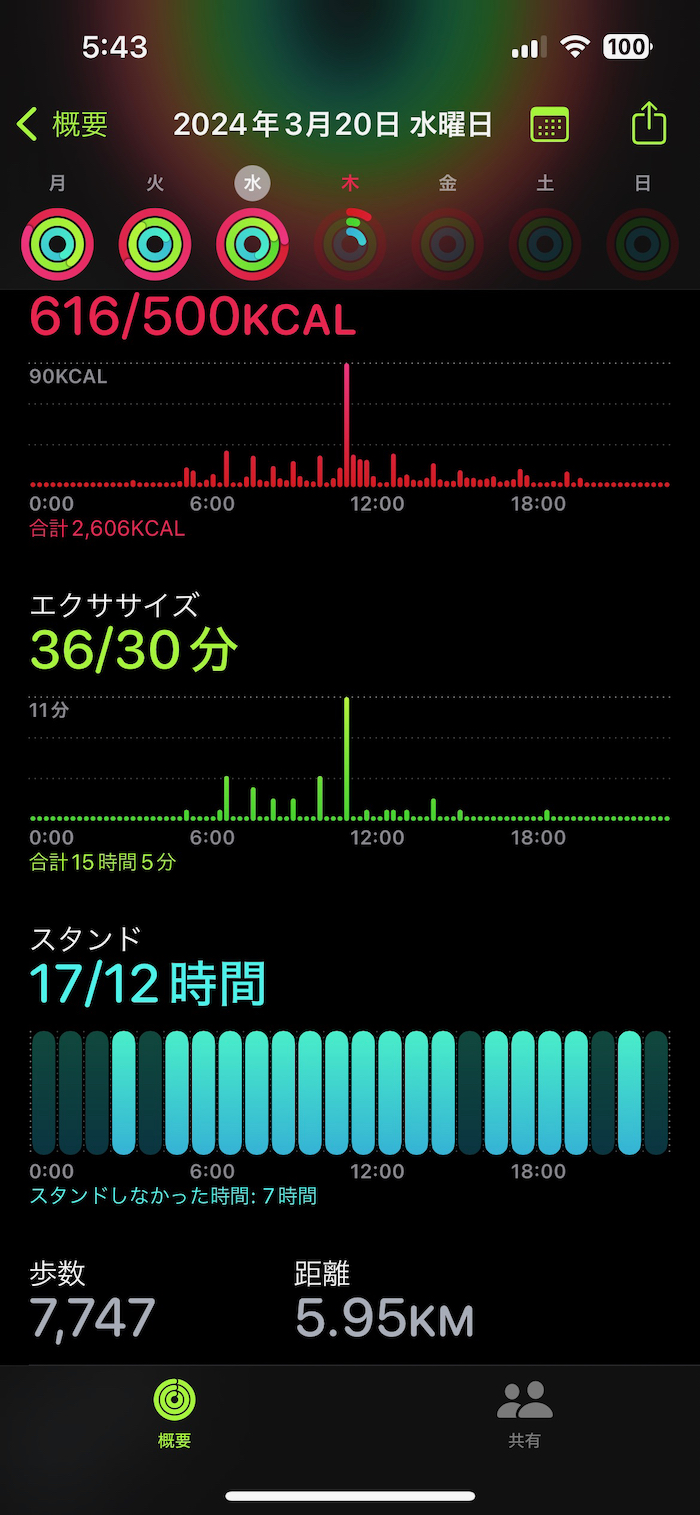Viewport: 700px width, 1515px height.
Task: Select Saturday's (土) activity rings
Action: pyautogui.click(x=545, y=244)
